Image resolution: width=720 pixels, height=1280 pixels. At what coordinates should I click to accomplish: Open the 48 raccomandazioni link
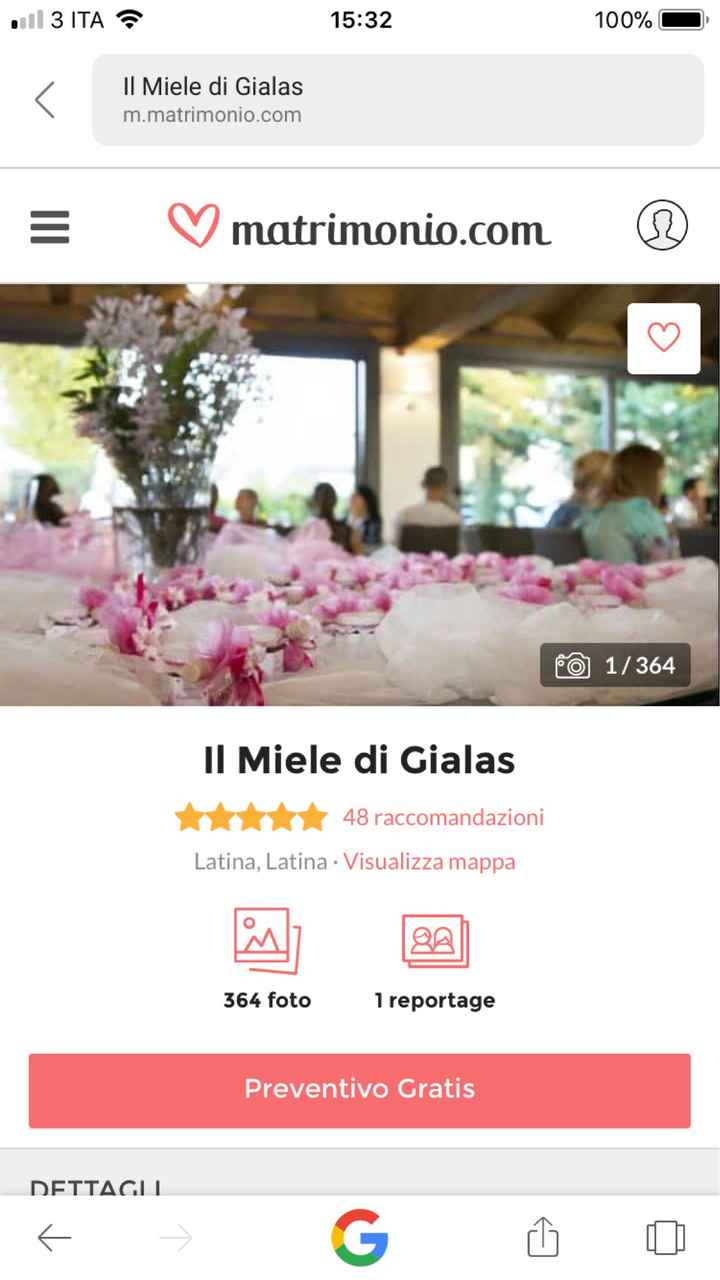[444, 817]
